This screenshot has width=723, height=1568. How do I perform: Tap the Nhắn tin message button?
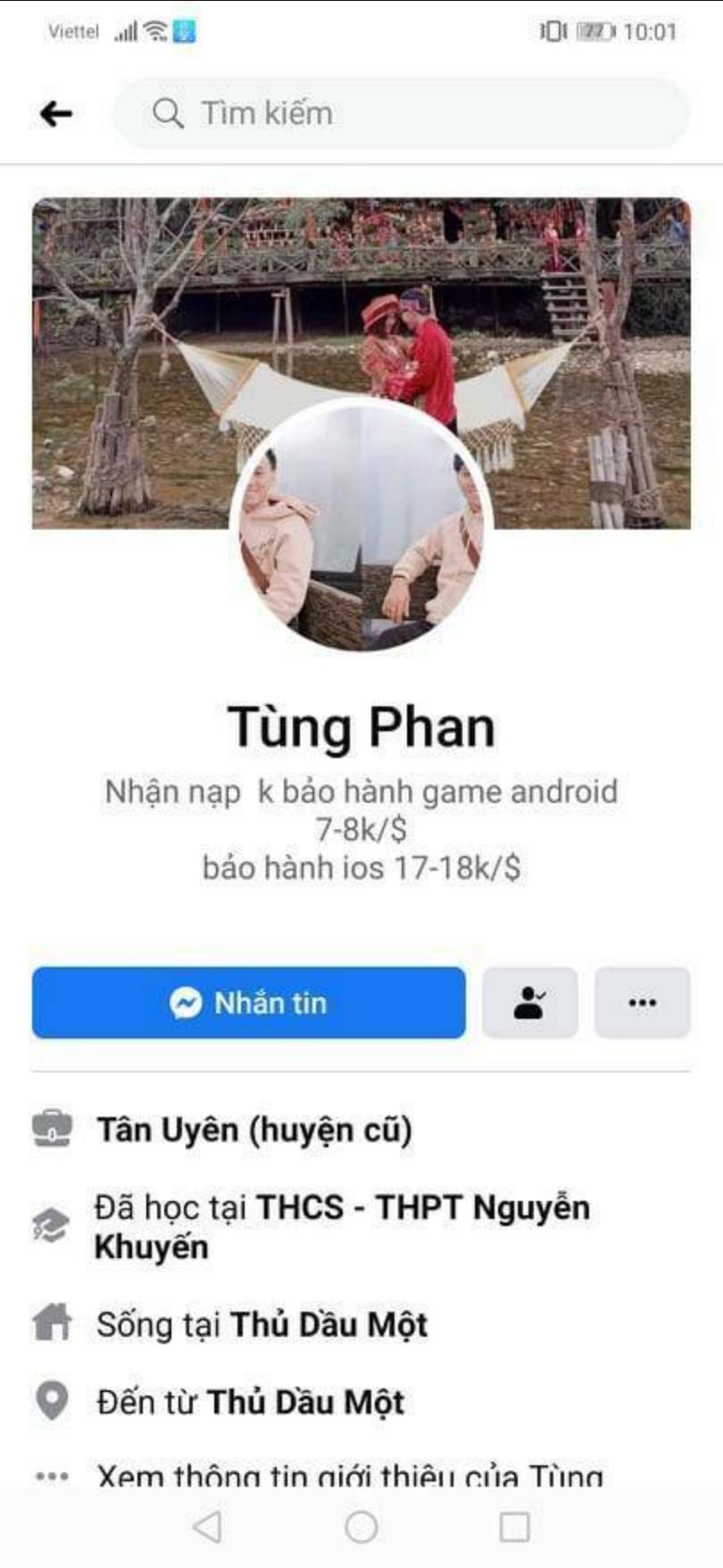tap(249, 1003)
